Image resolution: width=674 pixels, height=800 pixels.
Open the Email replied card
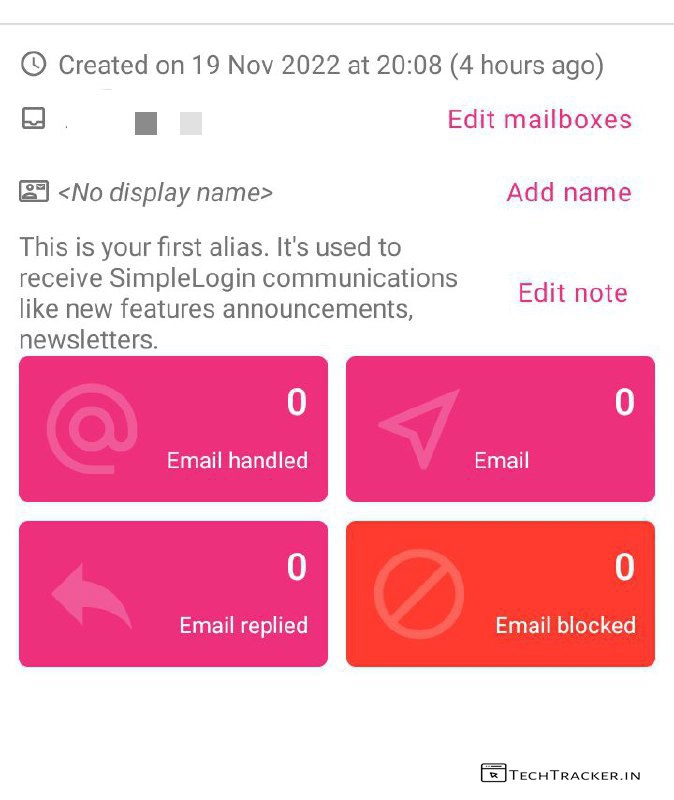173,594
